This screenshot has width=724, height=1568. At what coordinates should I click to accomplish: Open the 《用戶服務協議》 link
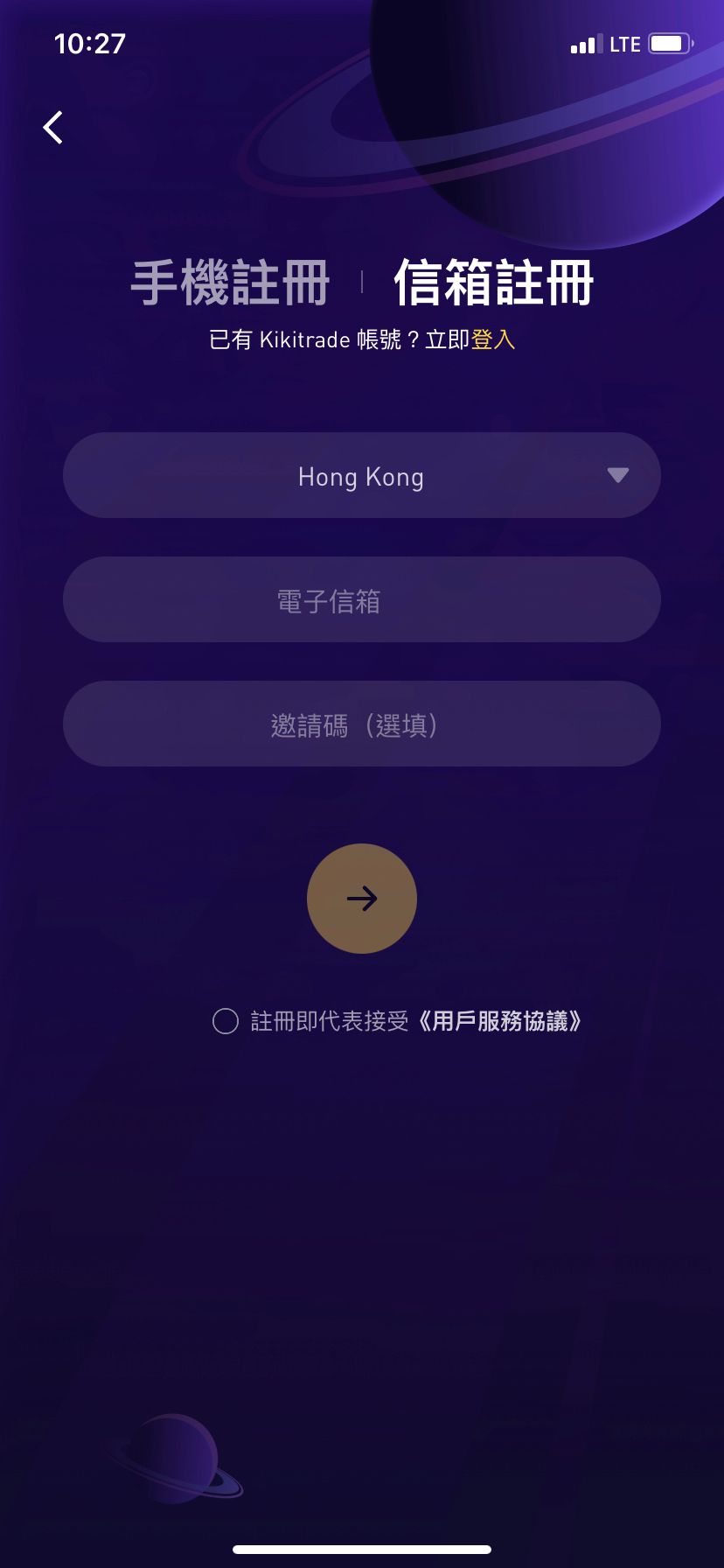pos(499,1021)
